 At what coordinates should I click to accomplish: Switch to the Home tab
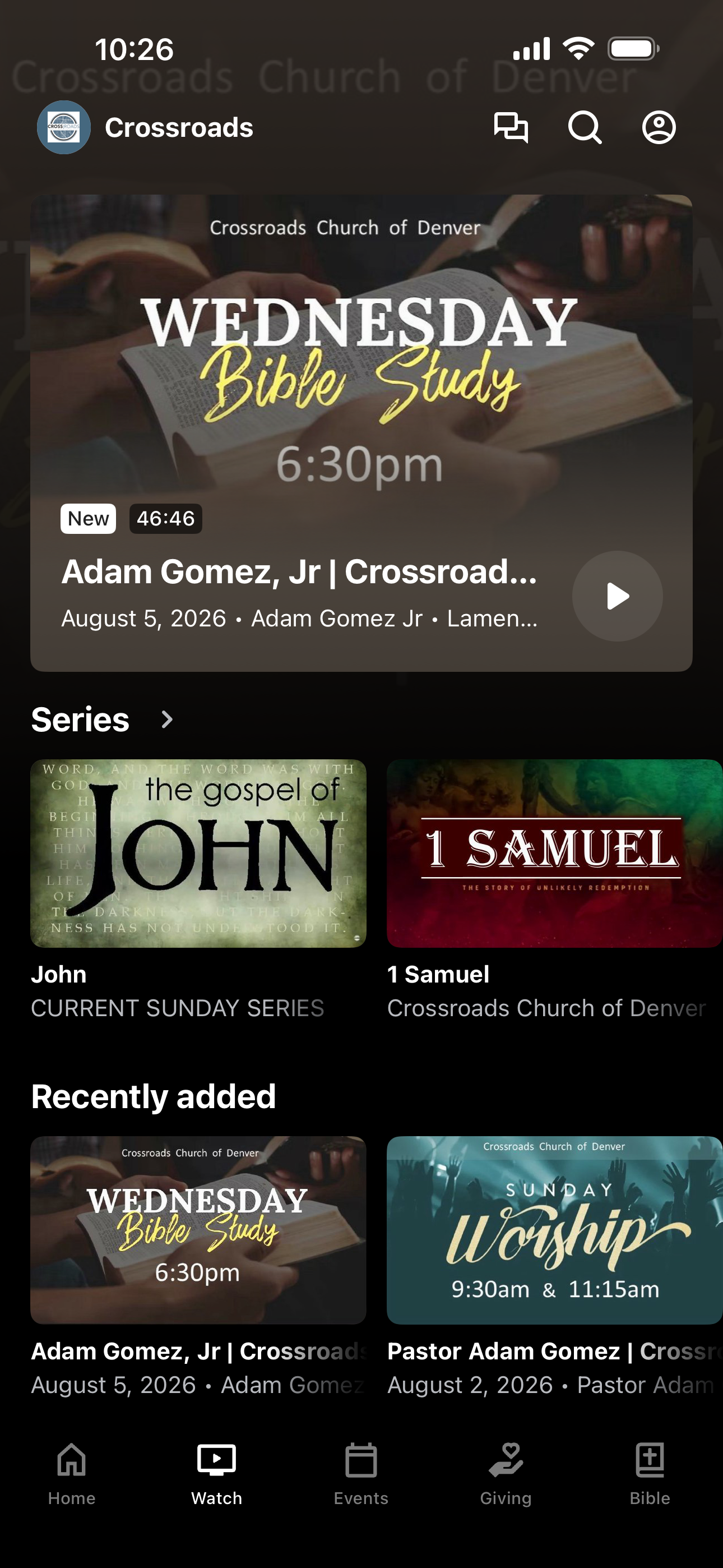click(72, 1473)
